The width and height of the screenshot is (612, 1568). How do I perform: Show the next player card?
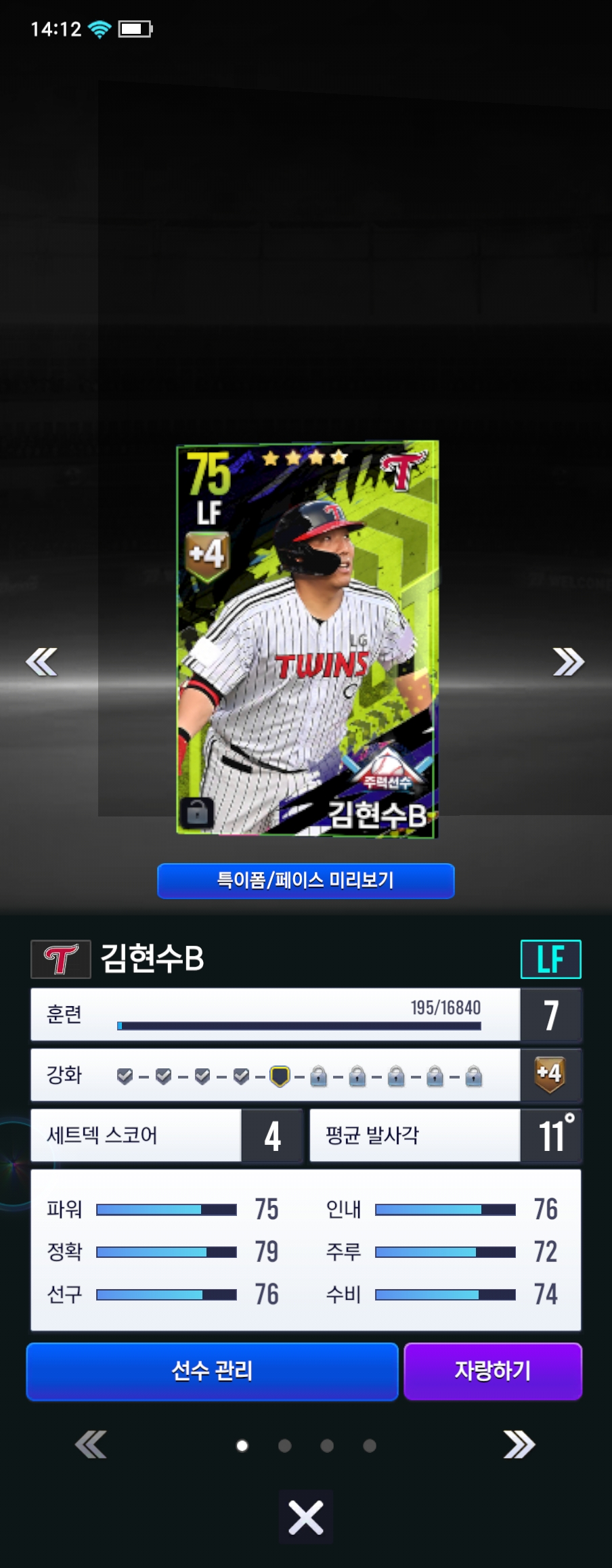pyautogui.click(x=568, y=662)
